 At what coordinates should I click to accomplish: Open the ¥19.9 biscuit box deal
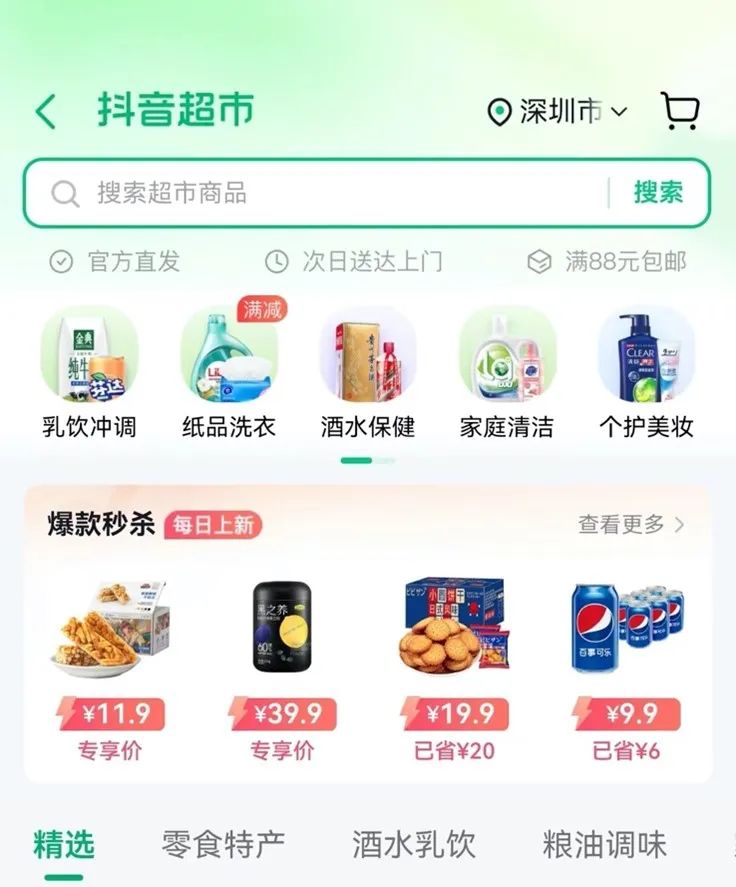click(x=454, y=670)
